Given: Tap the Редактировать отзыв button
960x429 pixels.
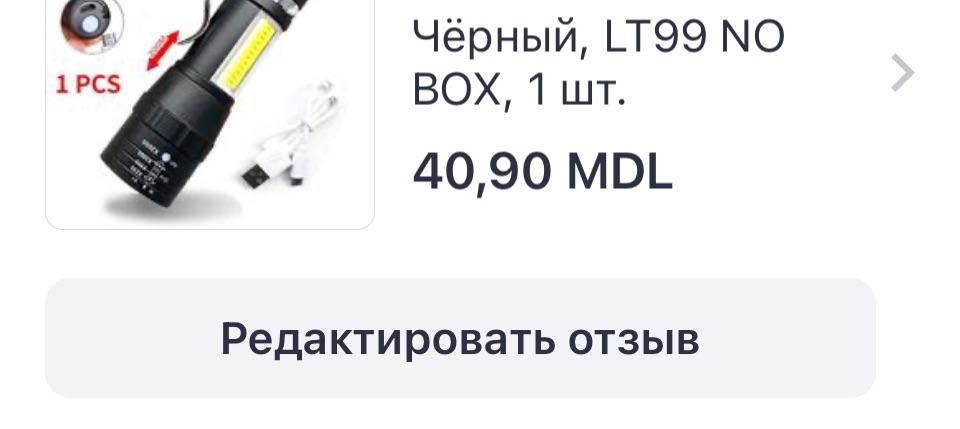Looking at the screenshot, I should point(460,339).
